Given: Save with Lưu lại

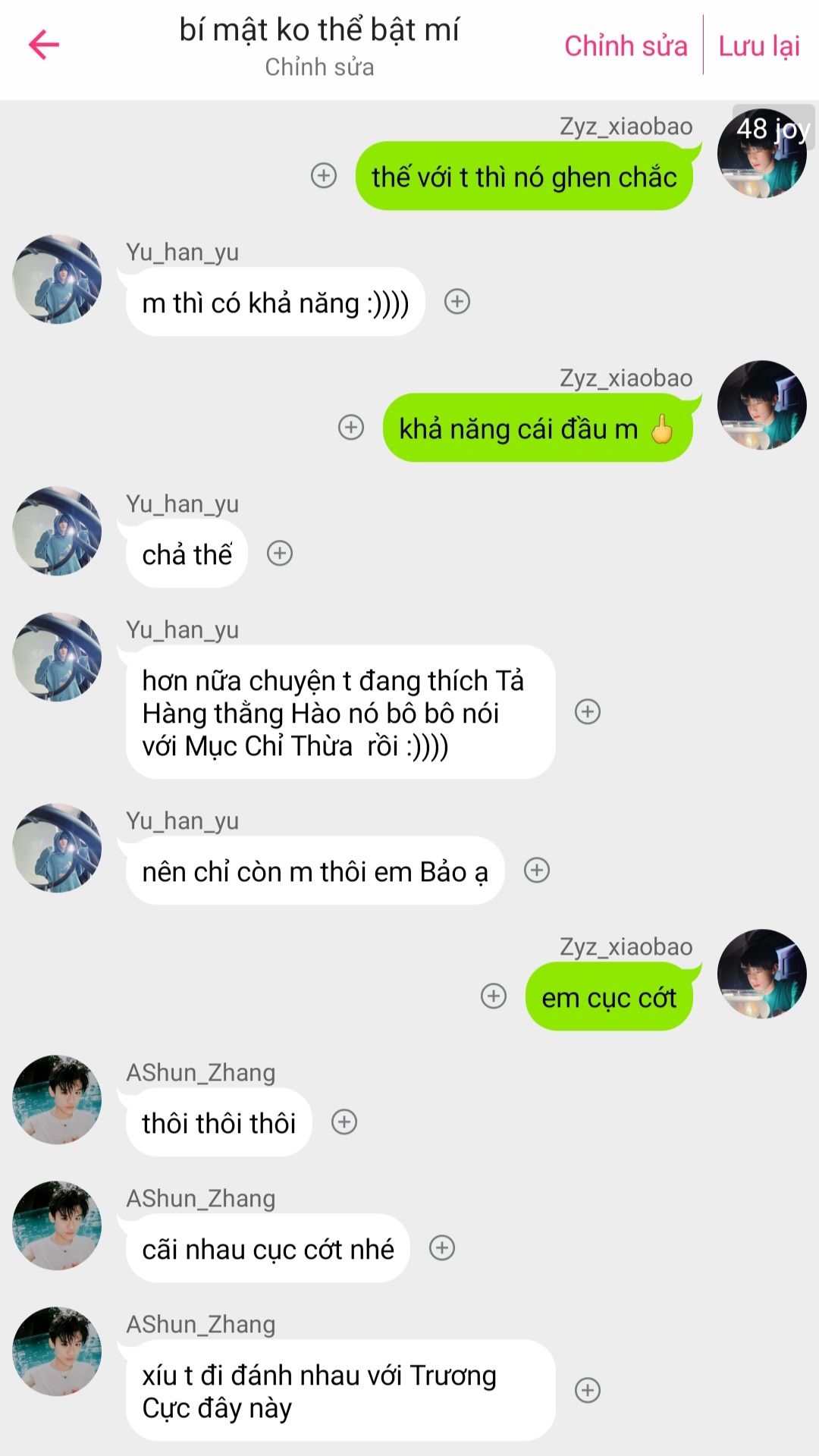Looking at the screenshot, I should point(759,45).
